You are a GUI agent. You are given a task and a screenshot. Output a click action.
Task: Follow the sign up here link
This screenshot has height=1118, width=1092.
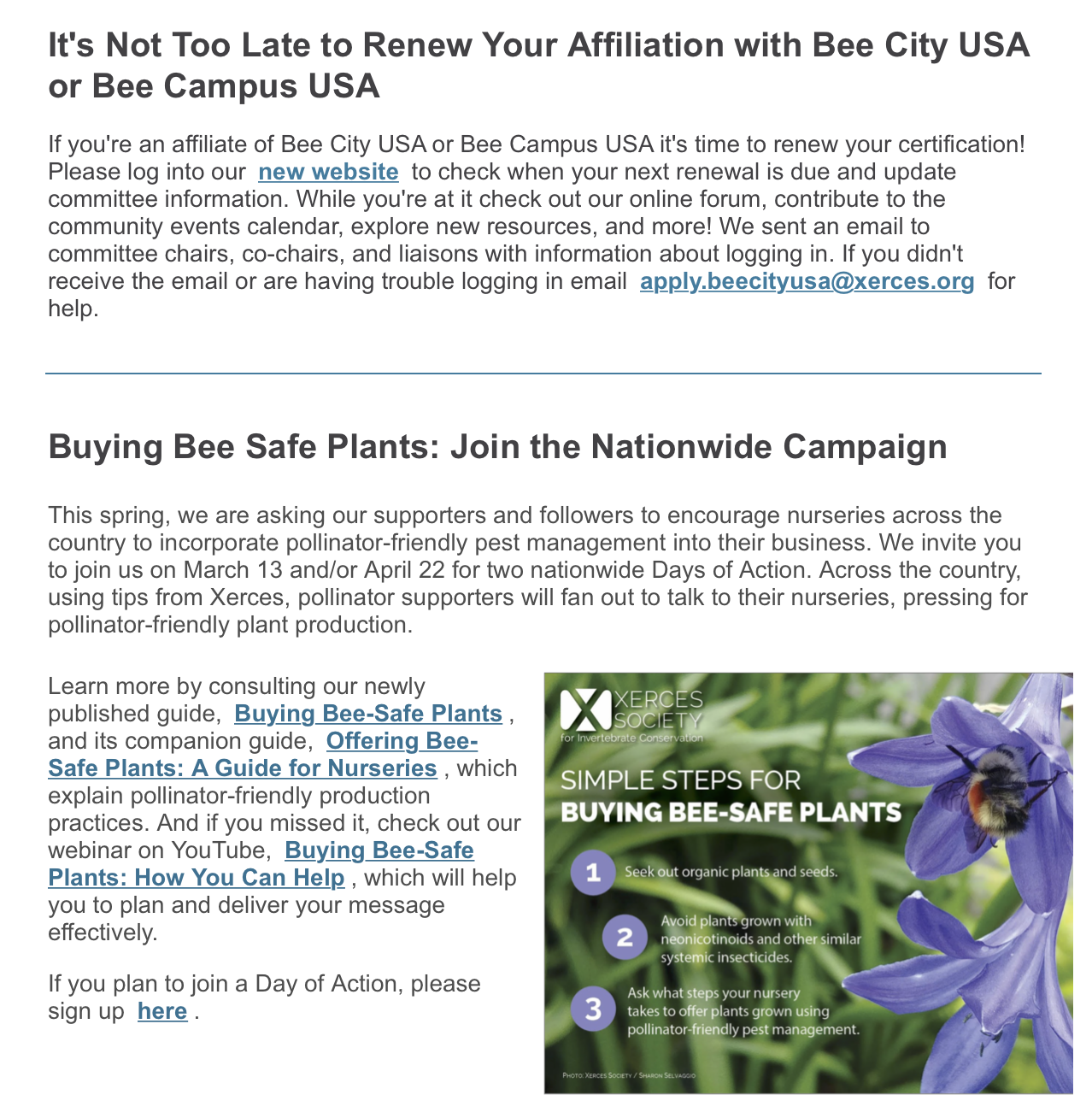(162, 1011)
